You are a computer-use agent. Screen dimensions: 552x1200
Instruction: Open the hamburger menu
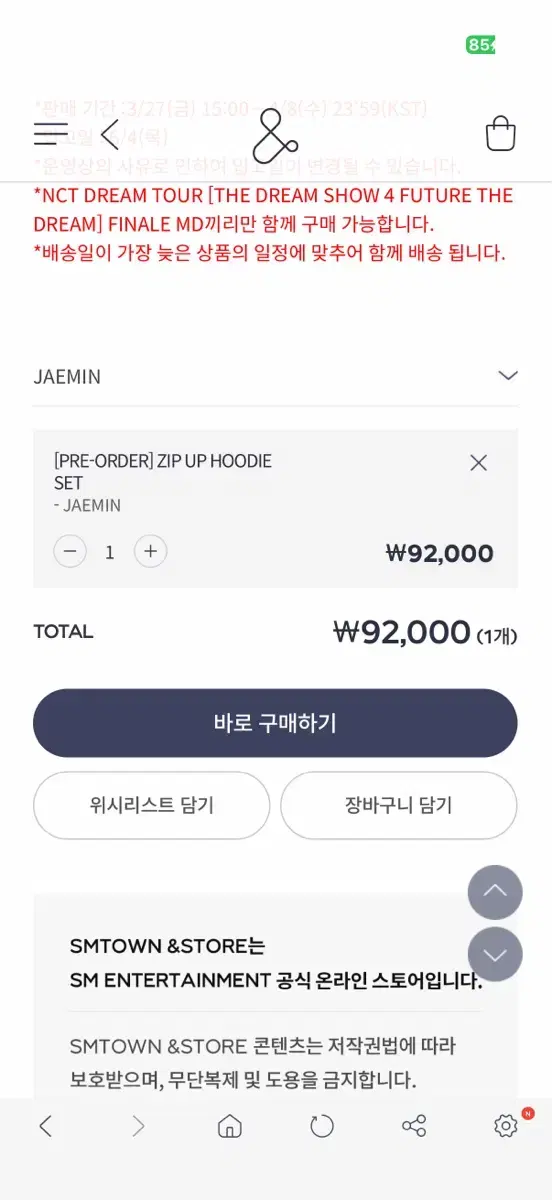(50, 134)
